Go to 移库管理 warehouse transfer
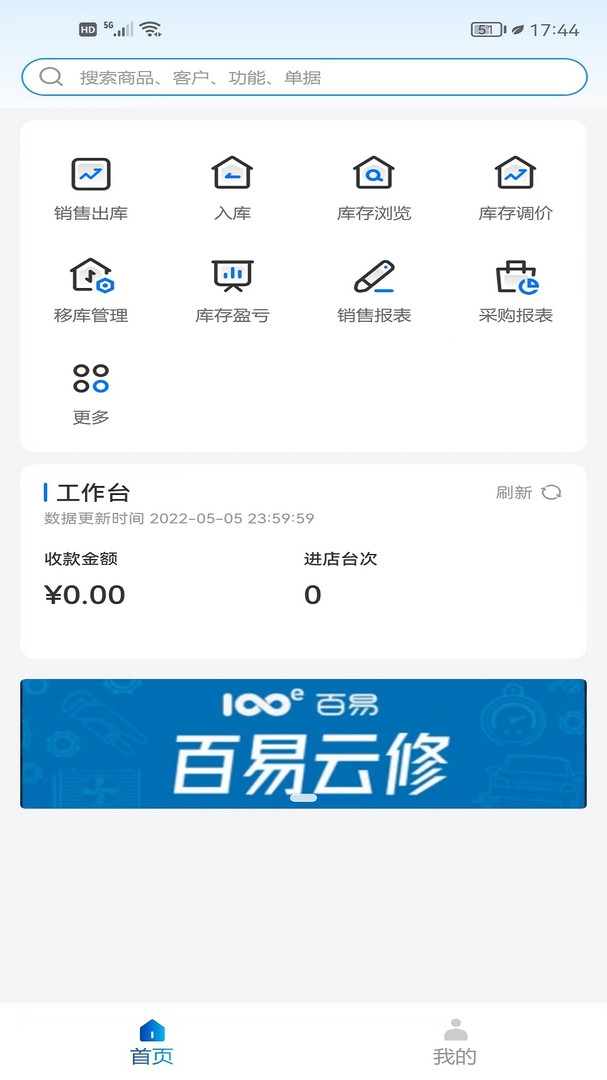Image resolution: width=607 pixels, height=1080 pixels. 91,289
